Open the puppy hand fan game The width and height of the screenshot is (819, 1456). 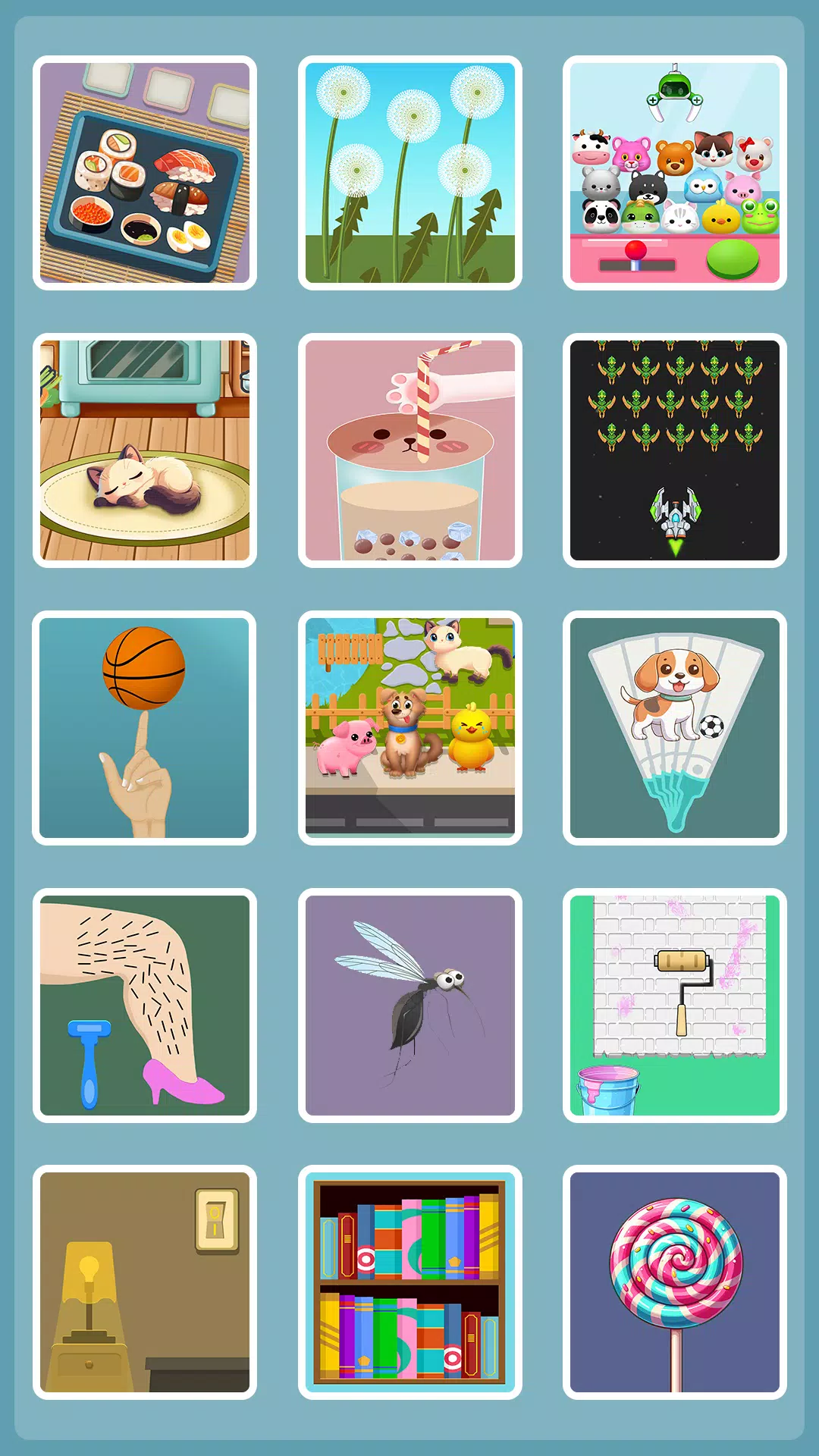(x=674, y=728)
